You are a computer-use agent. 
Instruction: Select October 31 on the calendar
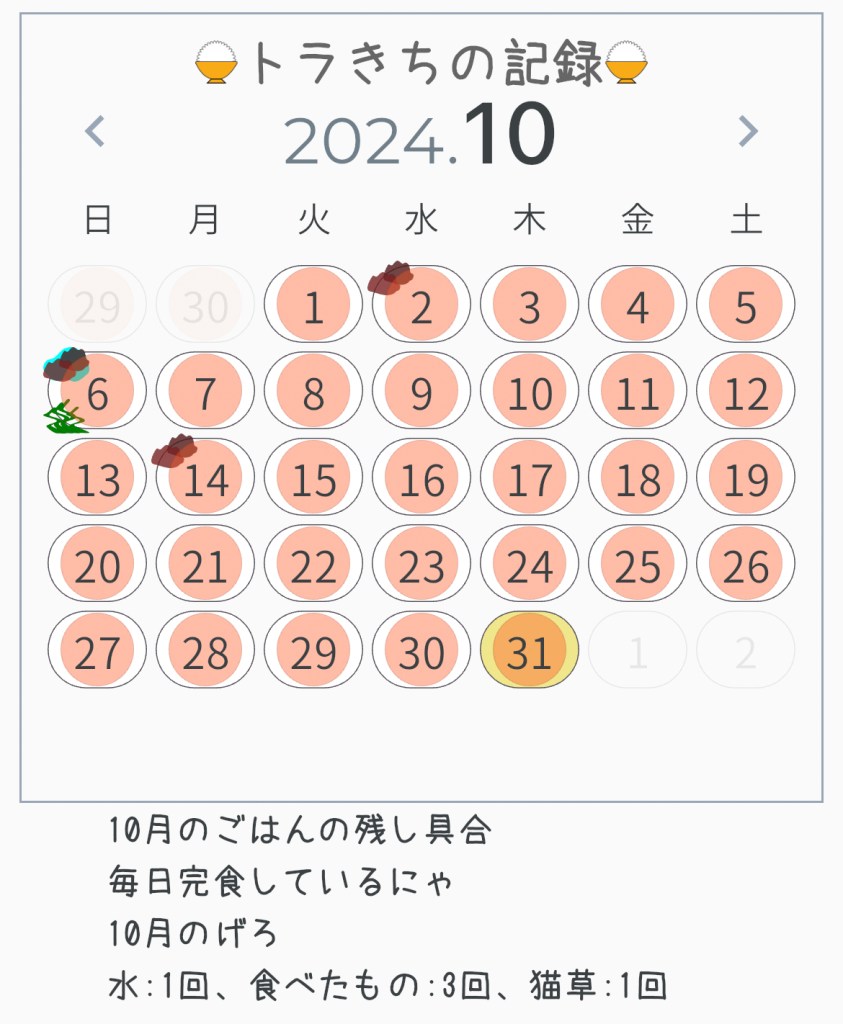[x=529, y=651]
